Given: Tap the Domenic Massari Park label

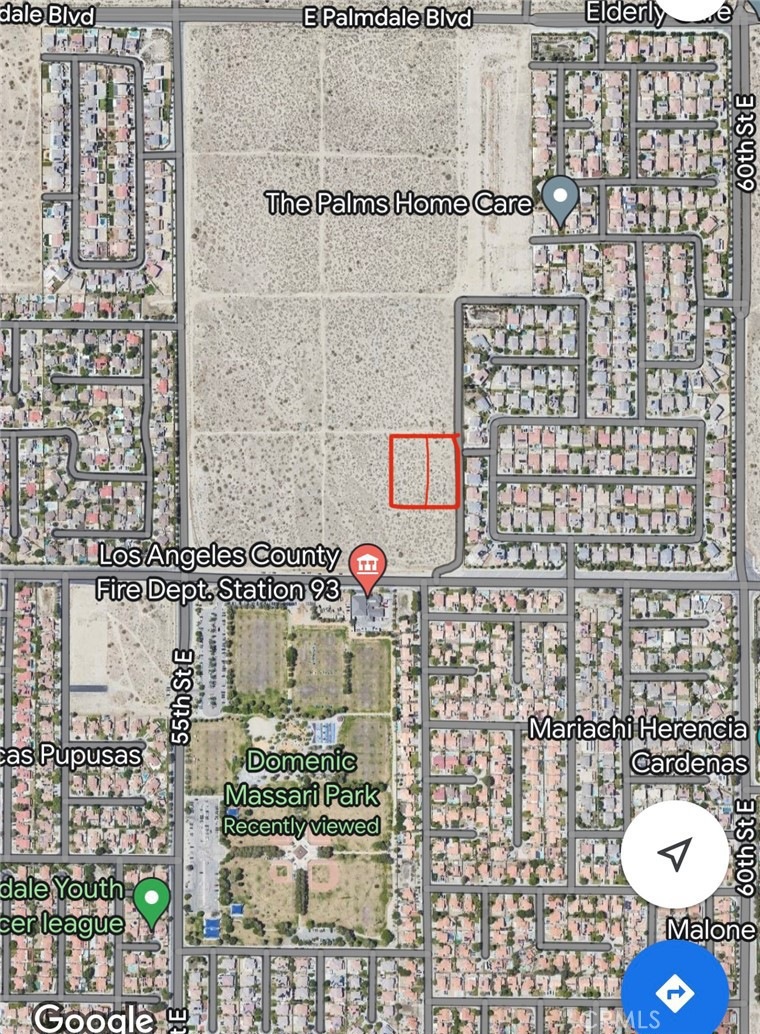Looking at the screenshot, I should (x=300, y=778).
